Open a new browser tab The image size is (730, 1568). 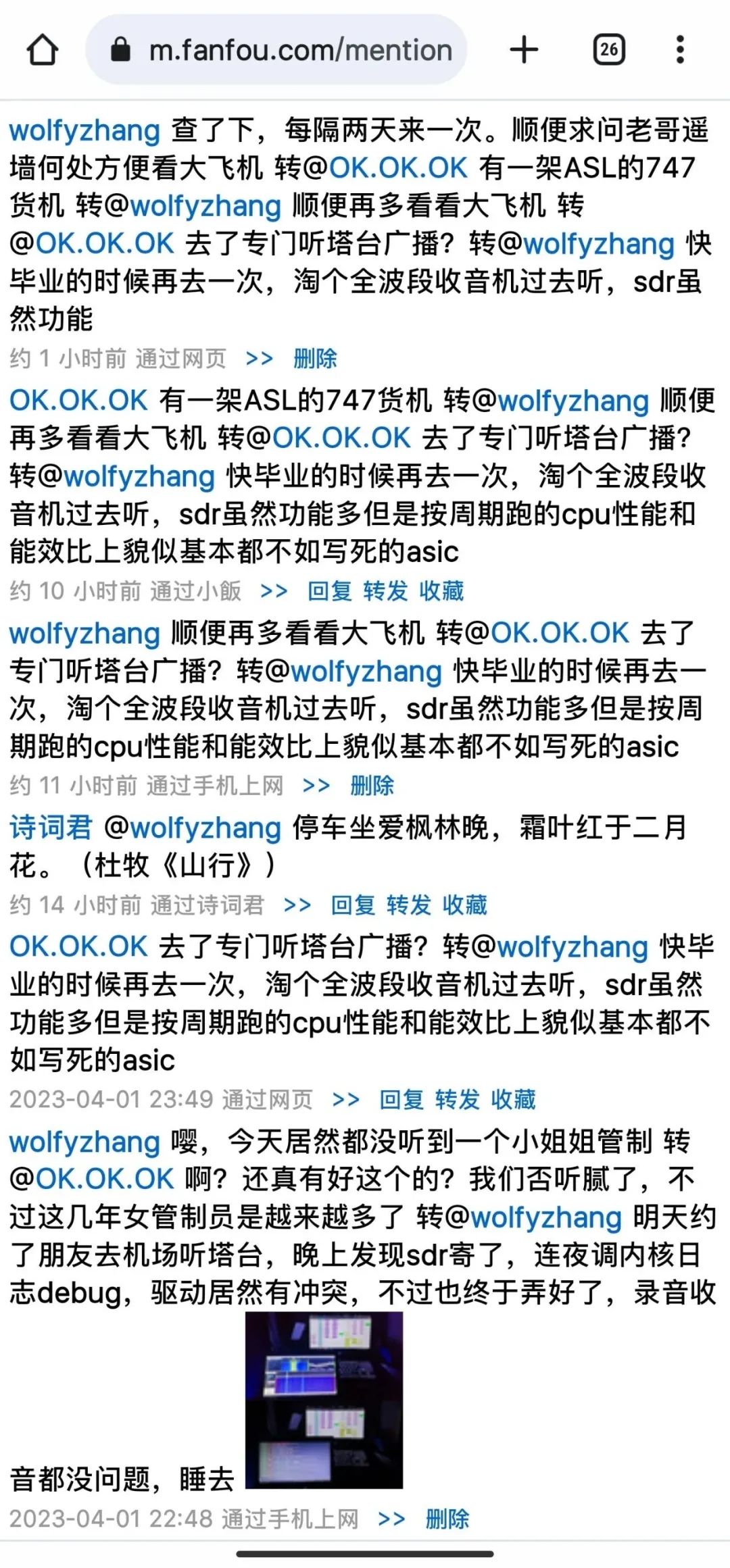point(523,50)
